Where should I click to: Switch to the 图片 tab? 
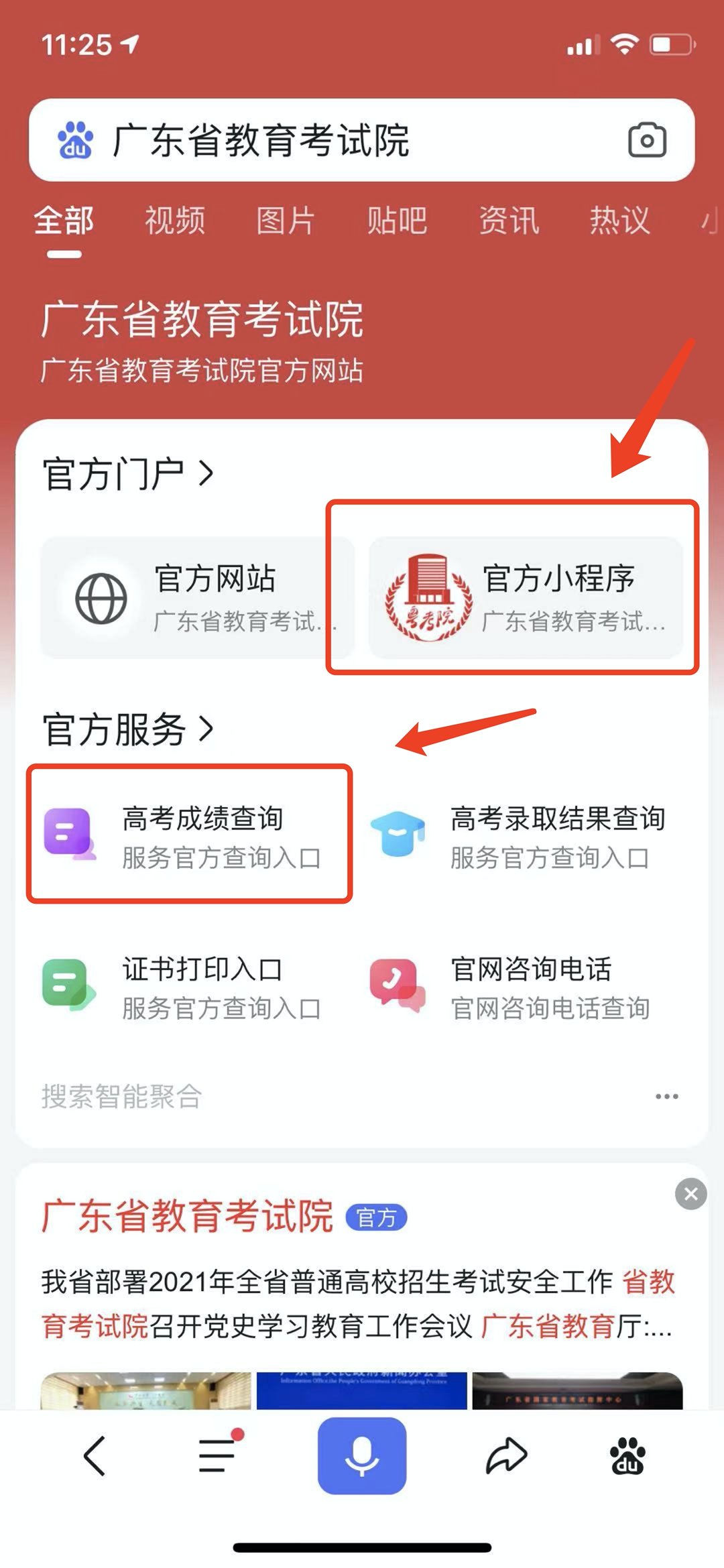tap(286, 221)
